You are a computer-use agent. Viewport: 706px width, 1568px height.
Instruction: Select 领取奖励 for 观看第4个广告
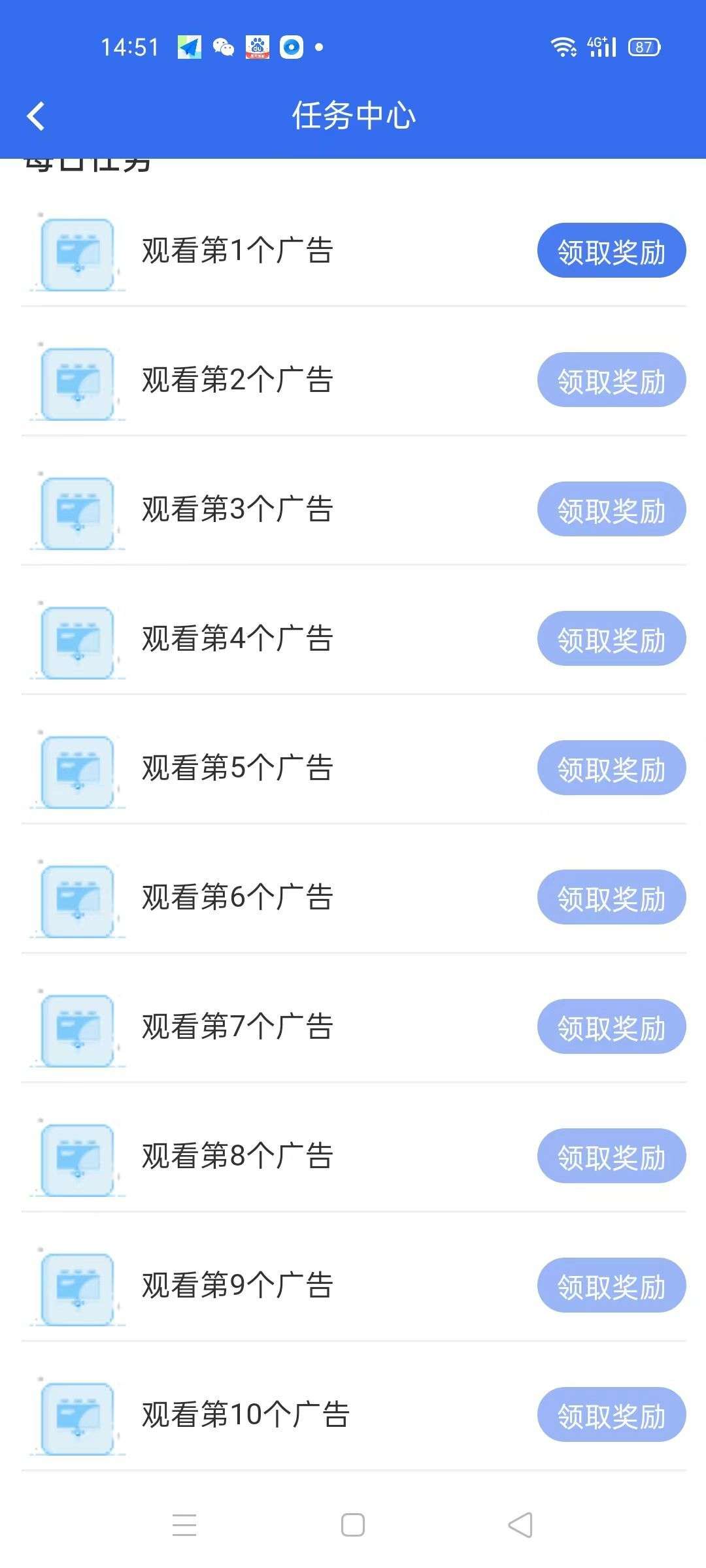point(611,639)
